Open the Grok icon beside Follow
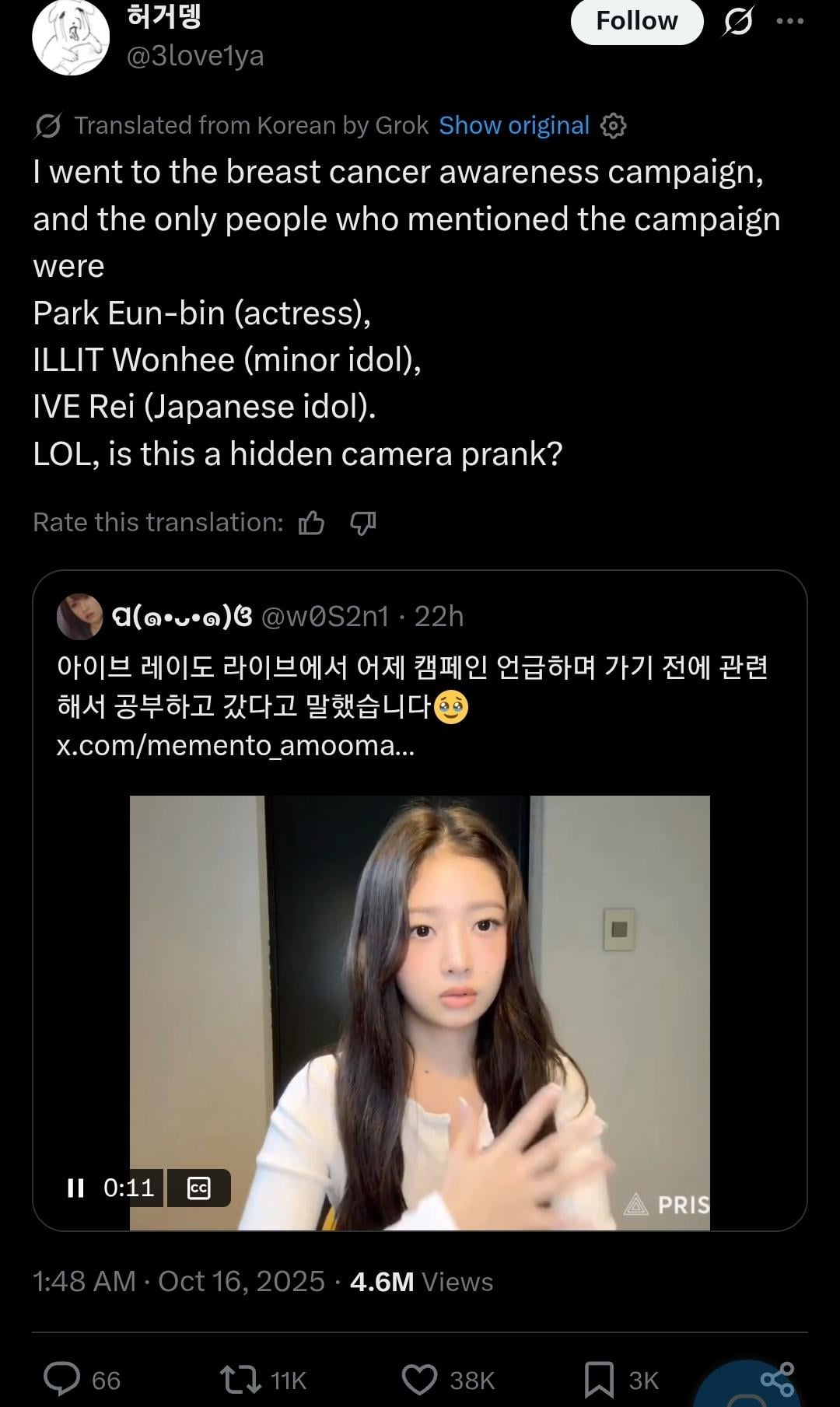Screen dimensions: 840x1407 pyautogui.click(x=737, y=21)
